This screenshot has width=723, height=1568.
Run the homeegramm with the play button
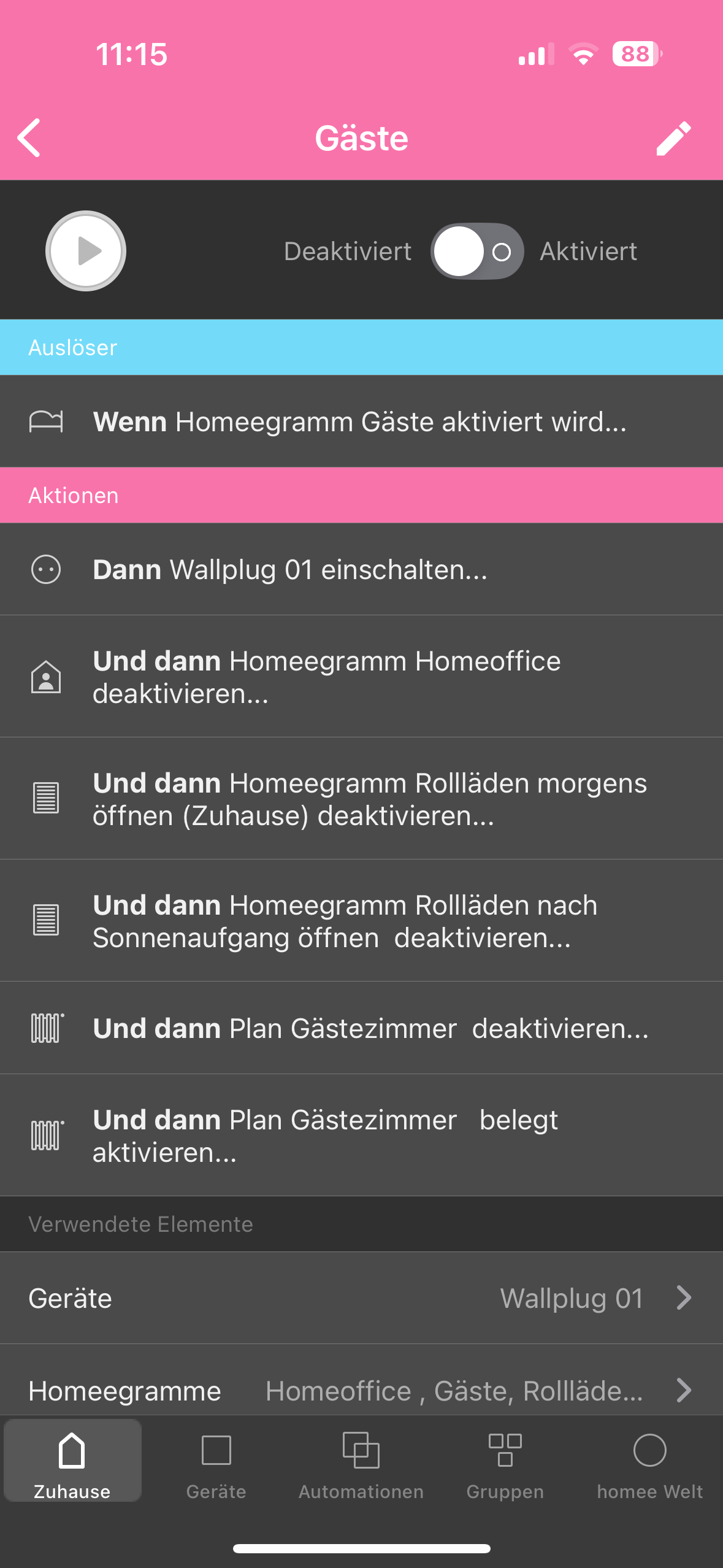pos(86,251)
